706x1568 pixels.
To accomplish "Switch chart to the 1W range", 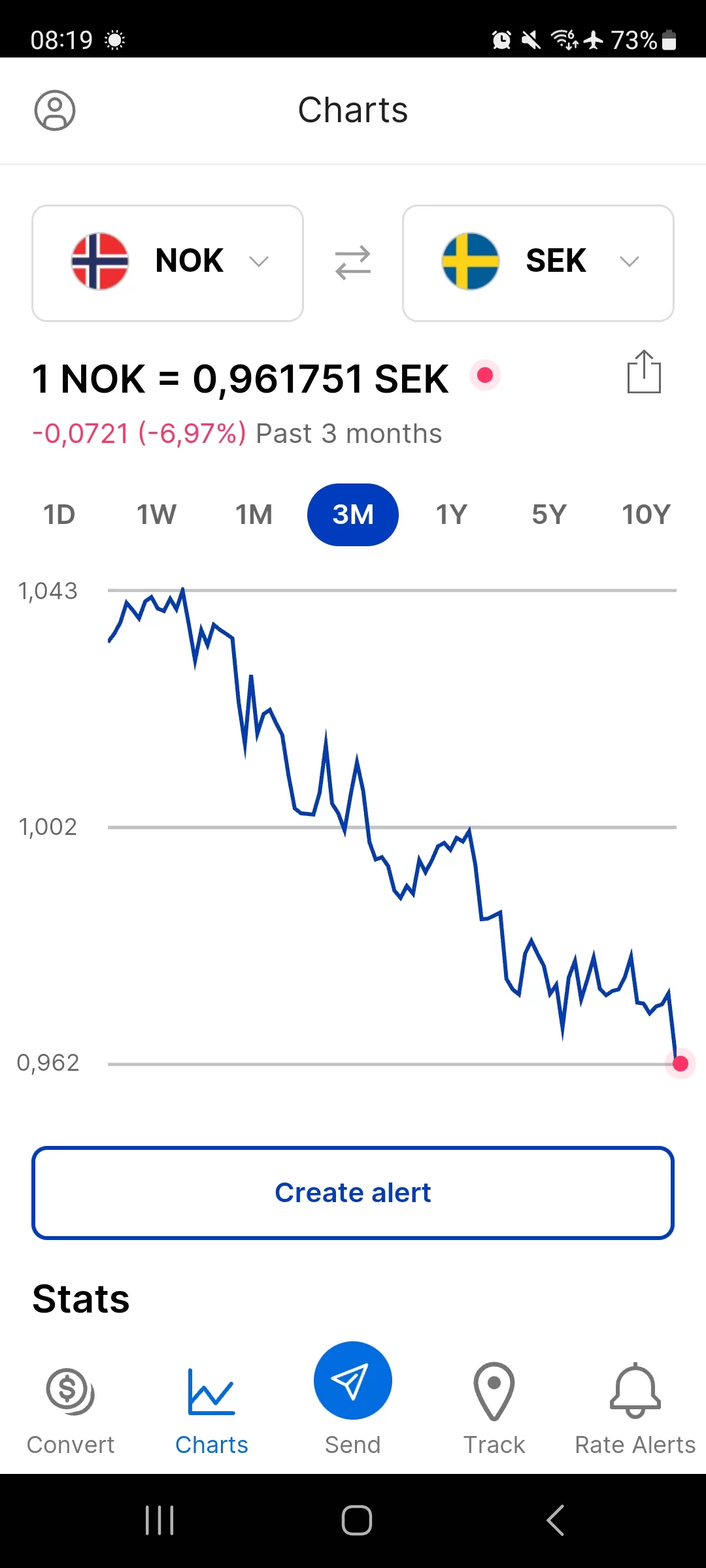I will click(156, 515).
